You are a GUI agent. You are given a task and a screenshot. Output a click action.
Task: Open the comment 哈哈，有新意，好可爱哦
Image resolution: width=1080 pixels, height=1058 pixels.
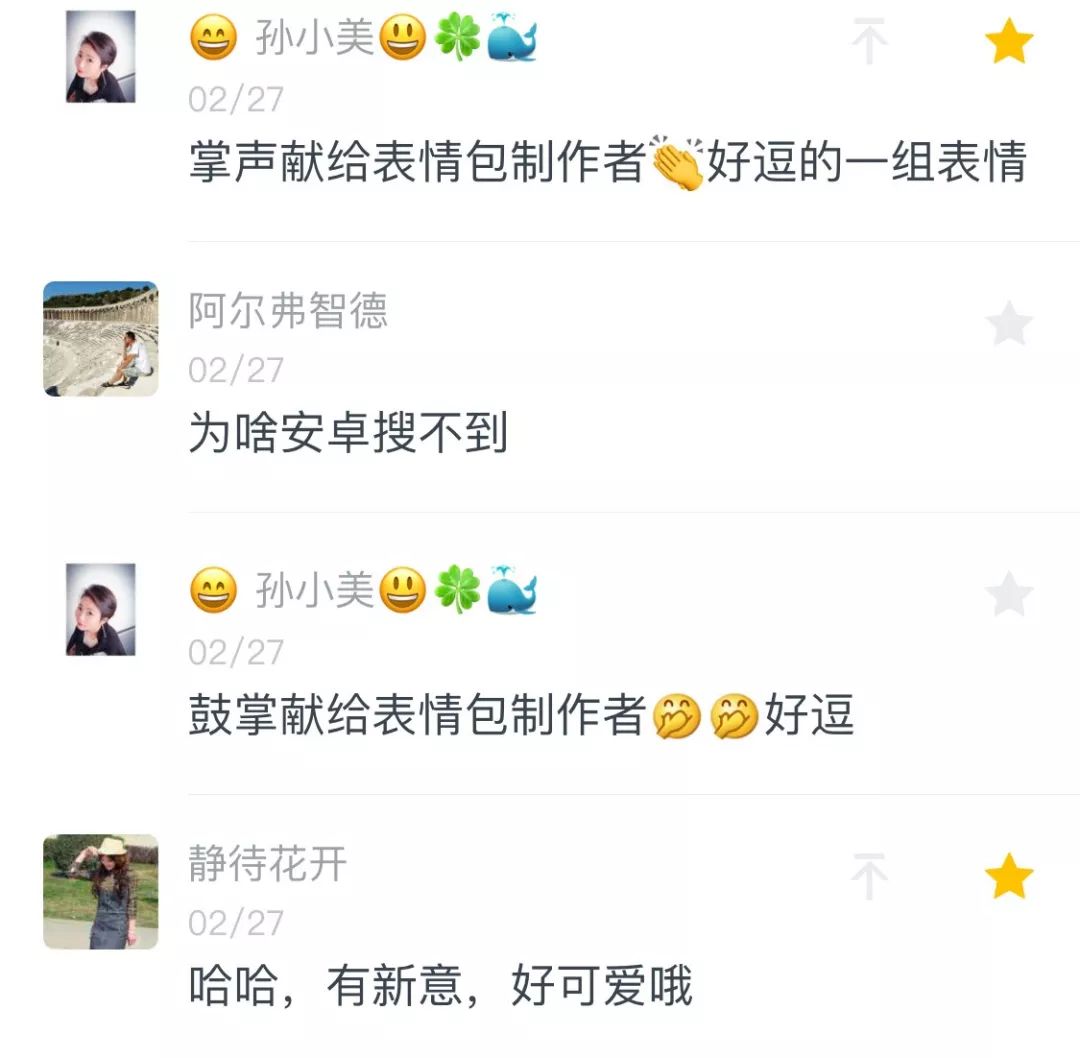pyautogui.click(x=440, y=987)
